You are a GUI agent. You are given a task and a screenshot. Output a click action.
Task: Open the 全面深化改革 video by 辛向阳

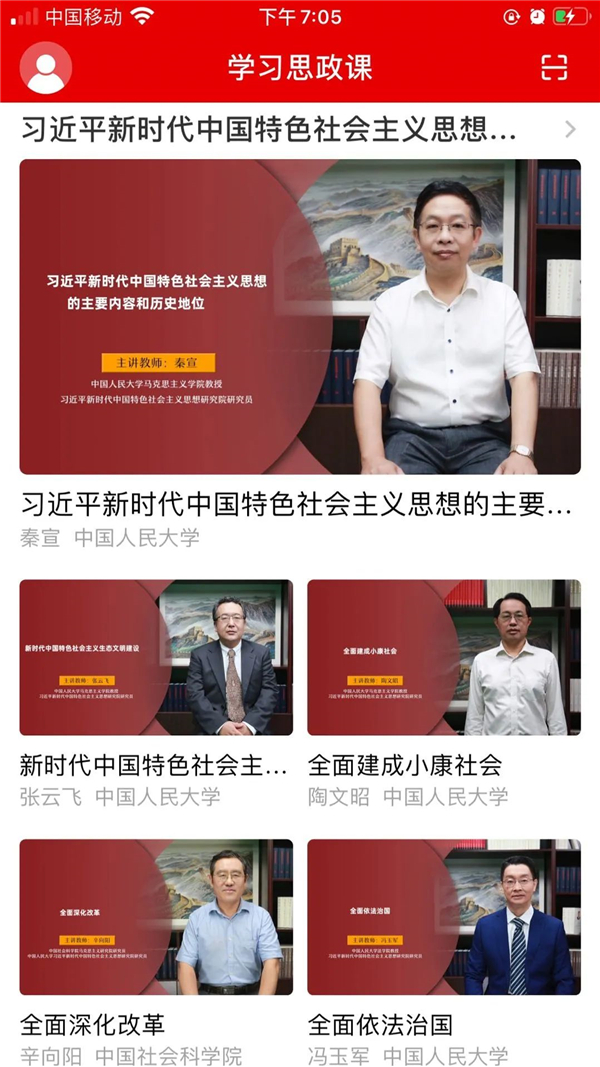[156, 917]
